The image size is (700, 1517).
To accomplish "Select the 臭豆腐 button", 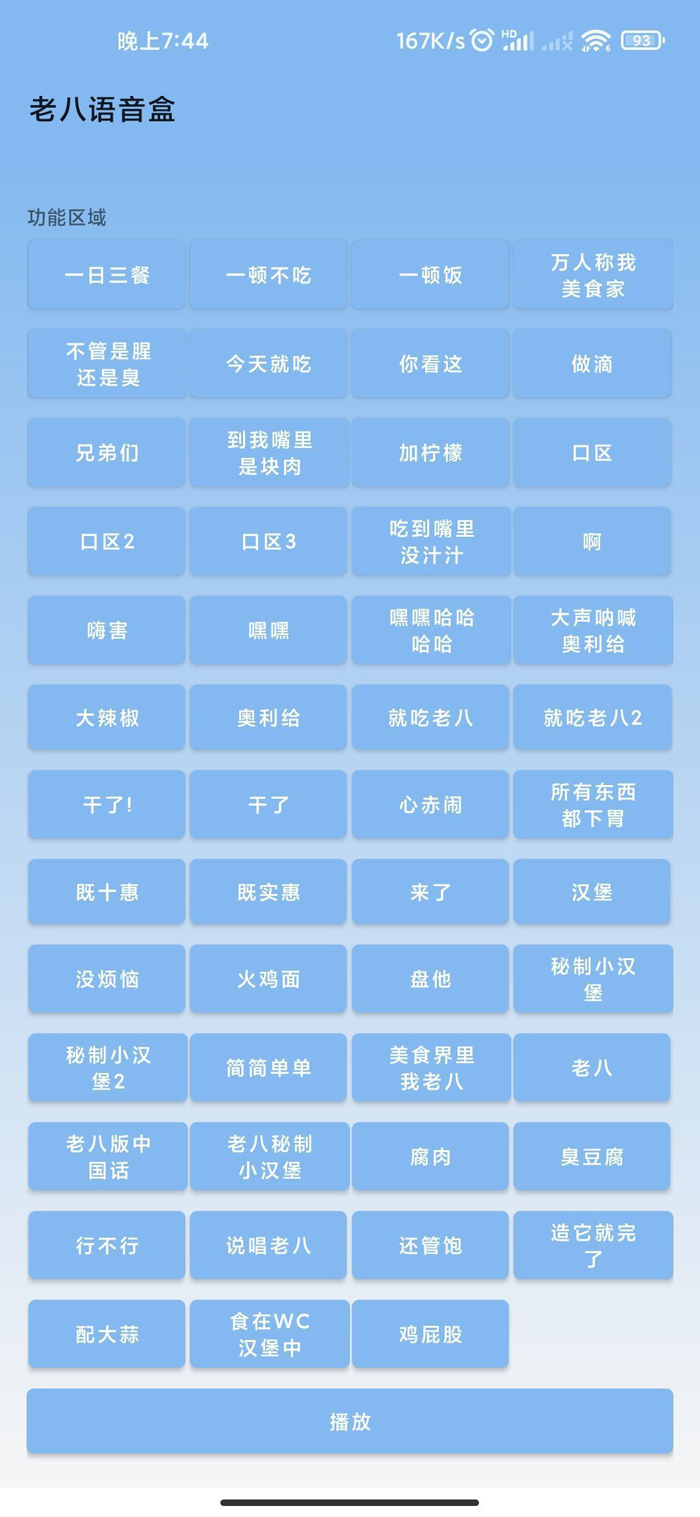I will pyautogui.click(x=592, y=1156).
